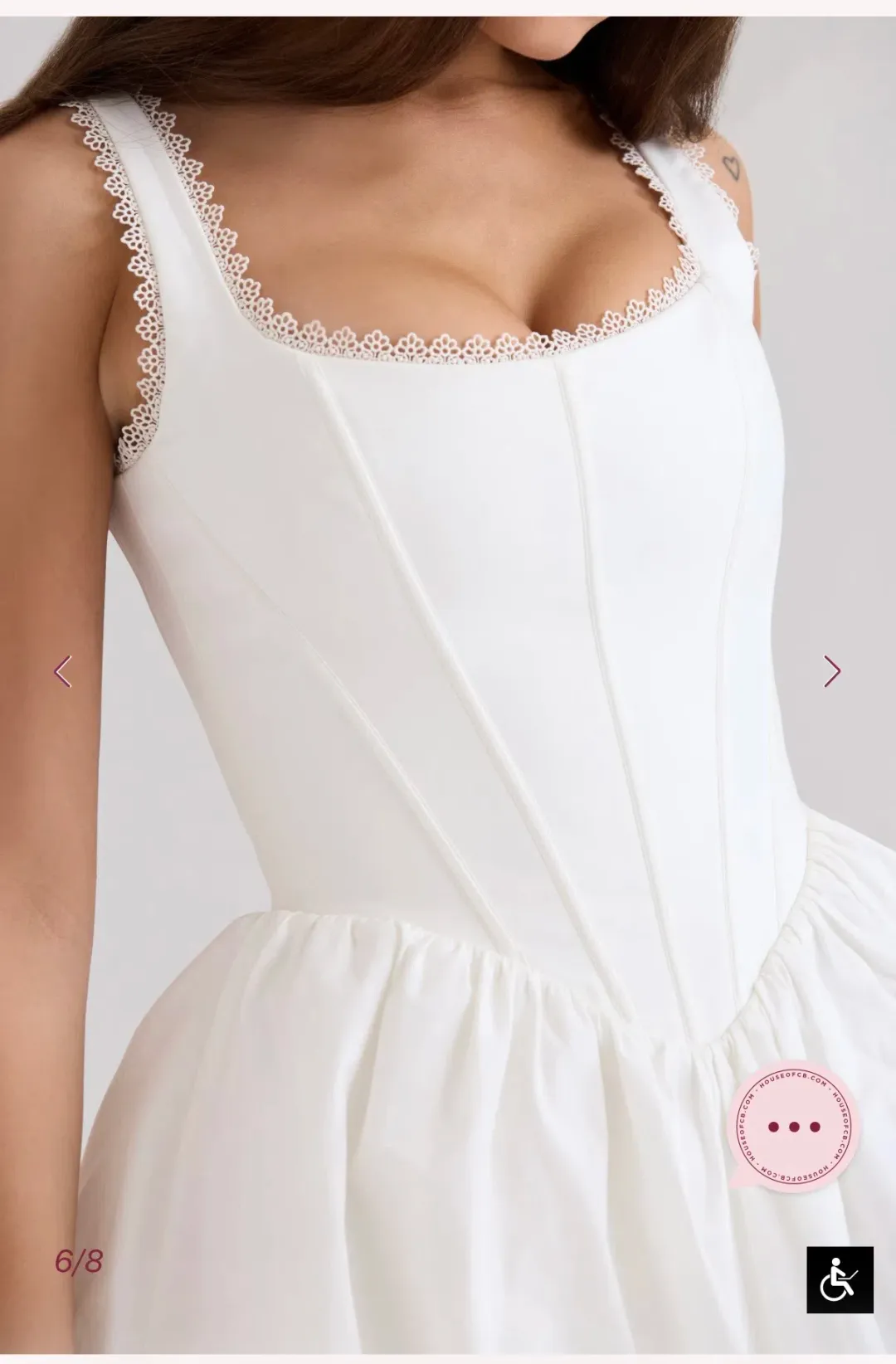
Task: Click the white corset dress photo
Action: (x=448, y=664)
